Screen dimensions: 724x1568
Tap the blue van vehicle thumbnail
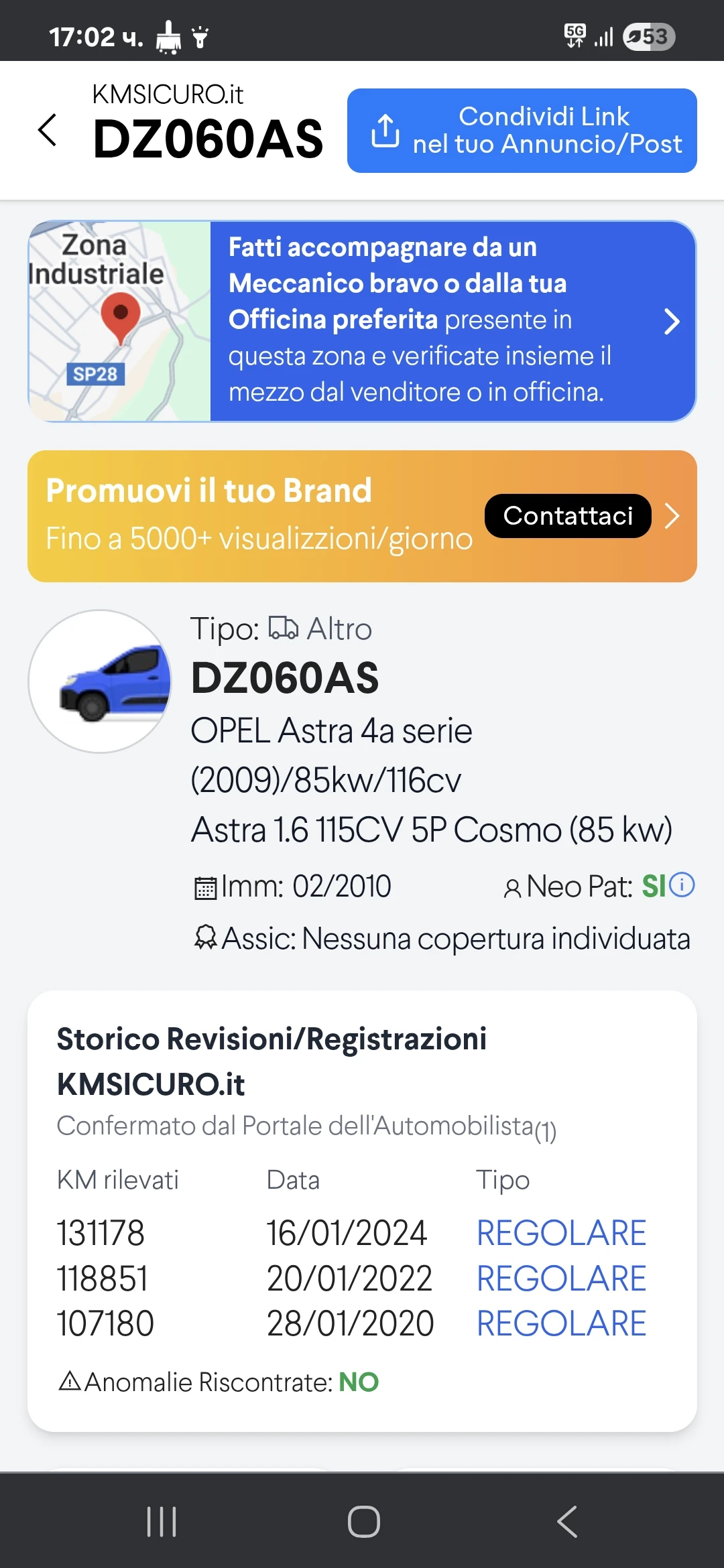(101, 681)
